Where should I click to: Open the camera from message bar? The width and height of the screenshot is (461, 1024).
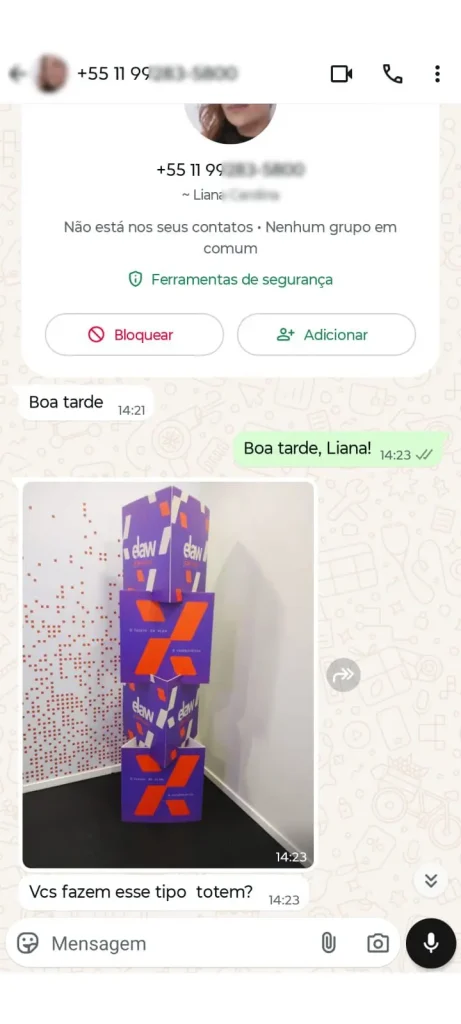[377, 943]
